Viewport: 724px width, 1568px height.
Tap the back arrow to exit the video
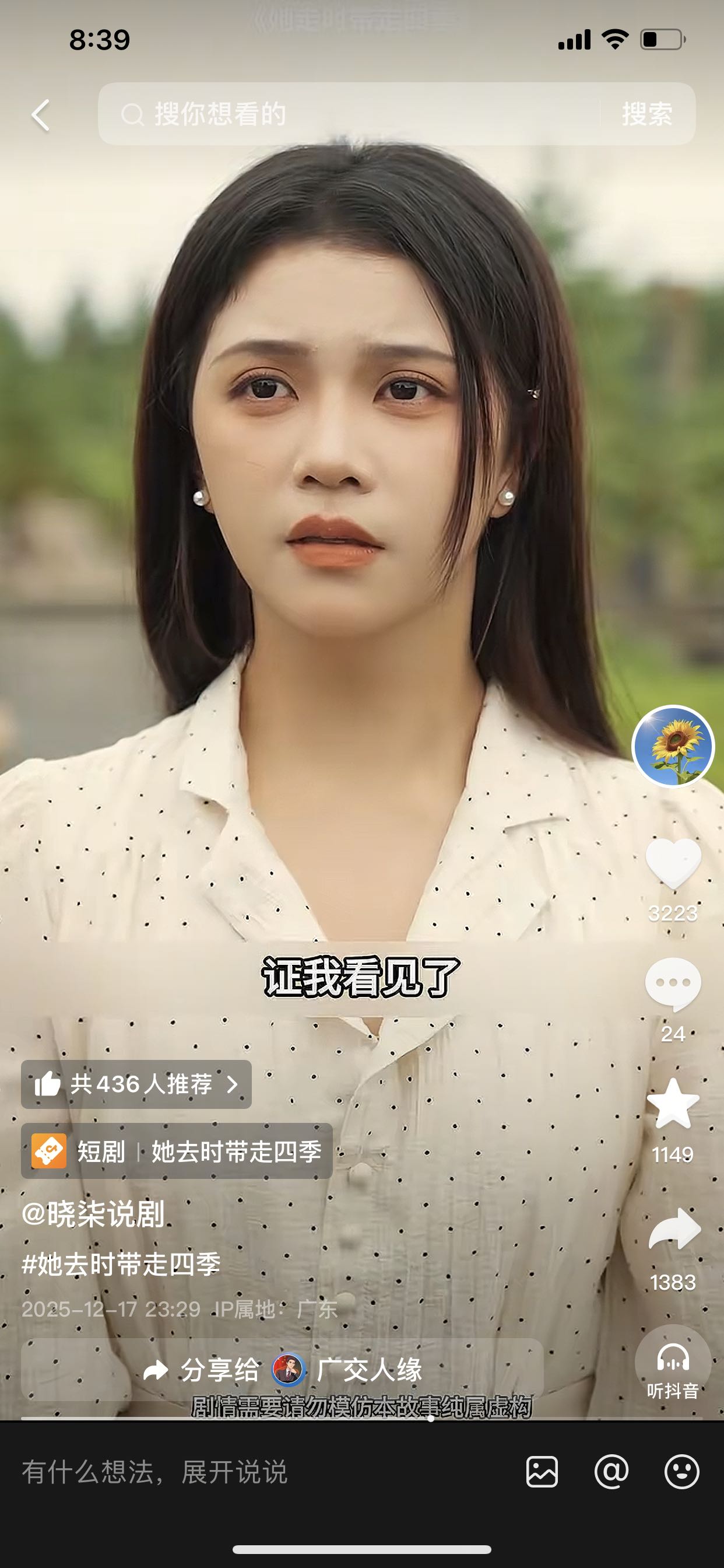click(x=40, y=115)
